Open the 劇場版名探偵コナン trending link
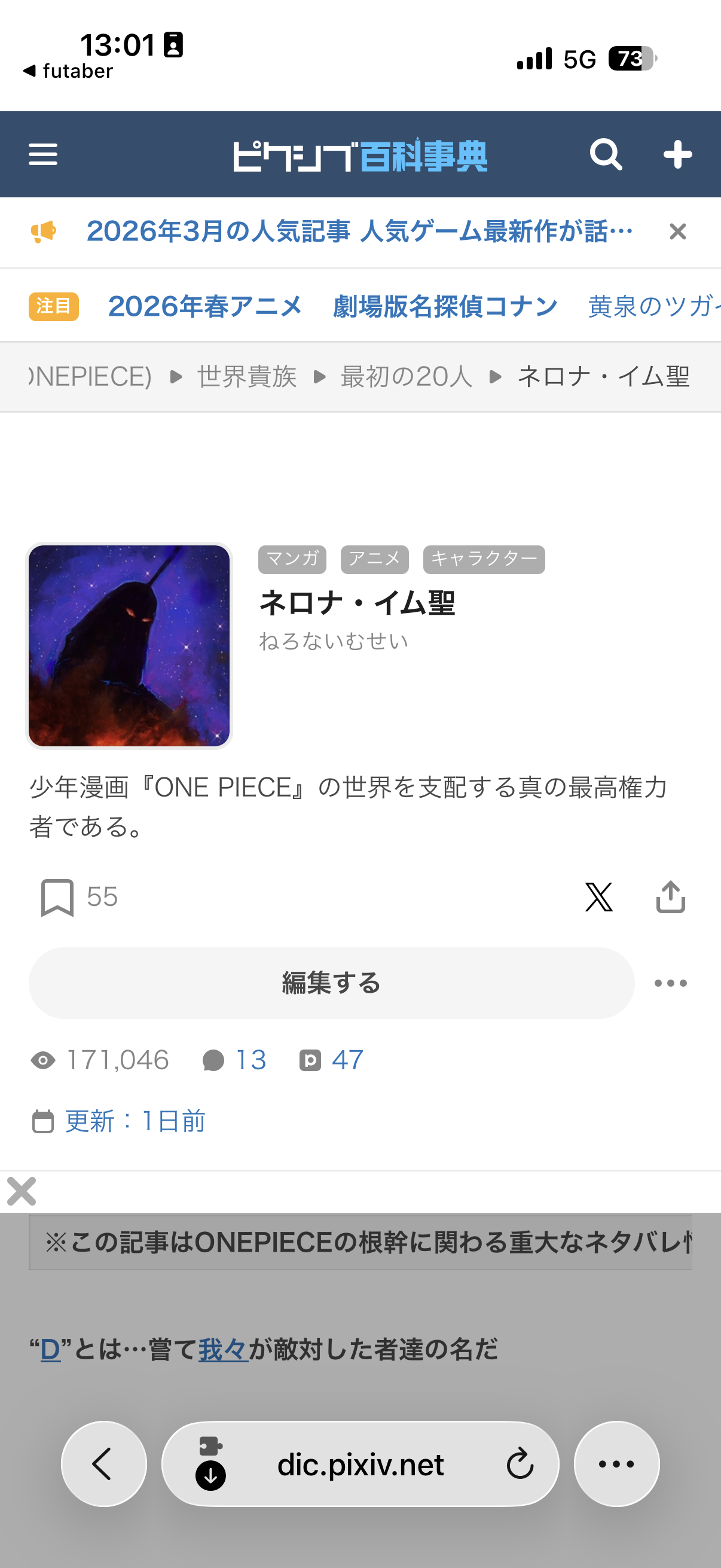Viewport: 721px width, 1568px height. click(x=445, y=306)
